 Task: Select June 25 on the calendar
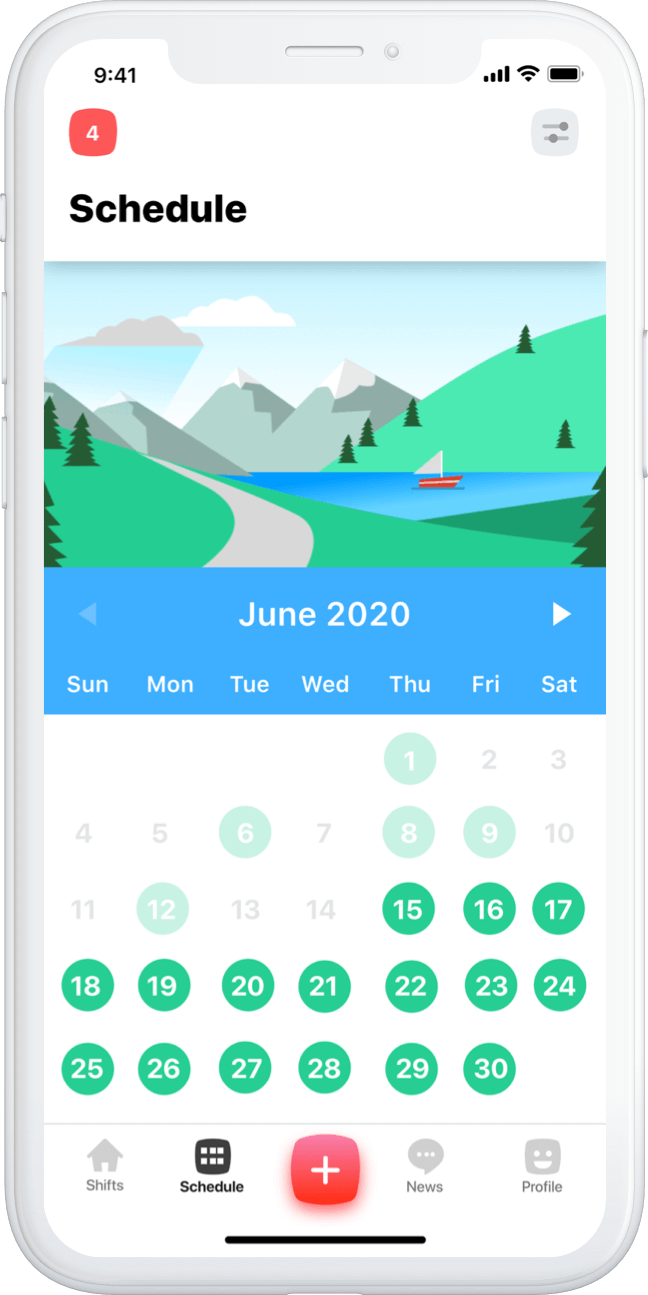87,1068
